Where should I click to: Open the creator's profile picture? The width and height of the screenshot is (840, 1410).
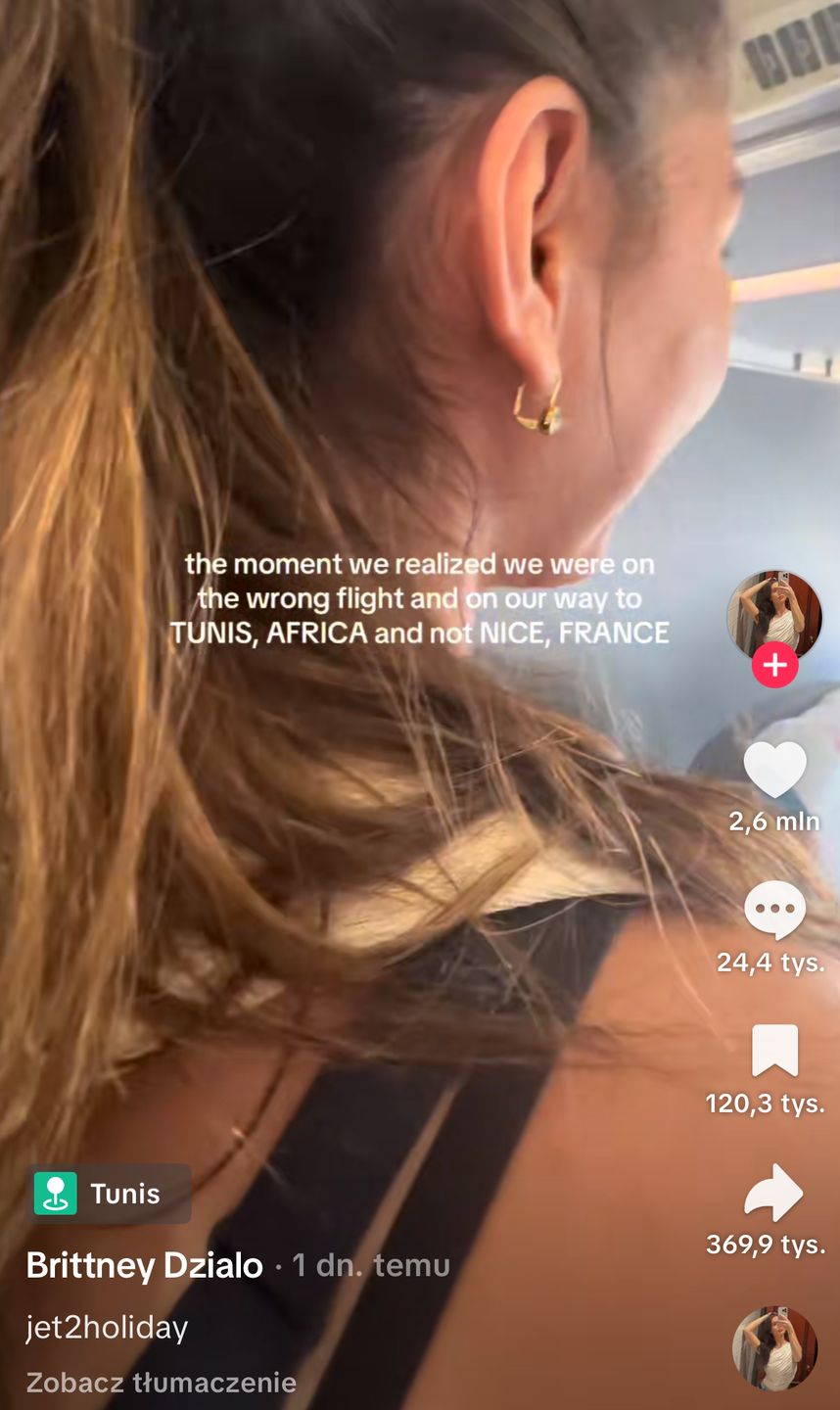[774, 615]
